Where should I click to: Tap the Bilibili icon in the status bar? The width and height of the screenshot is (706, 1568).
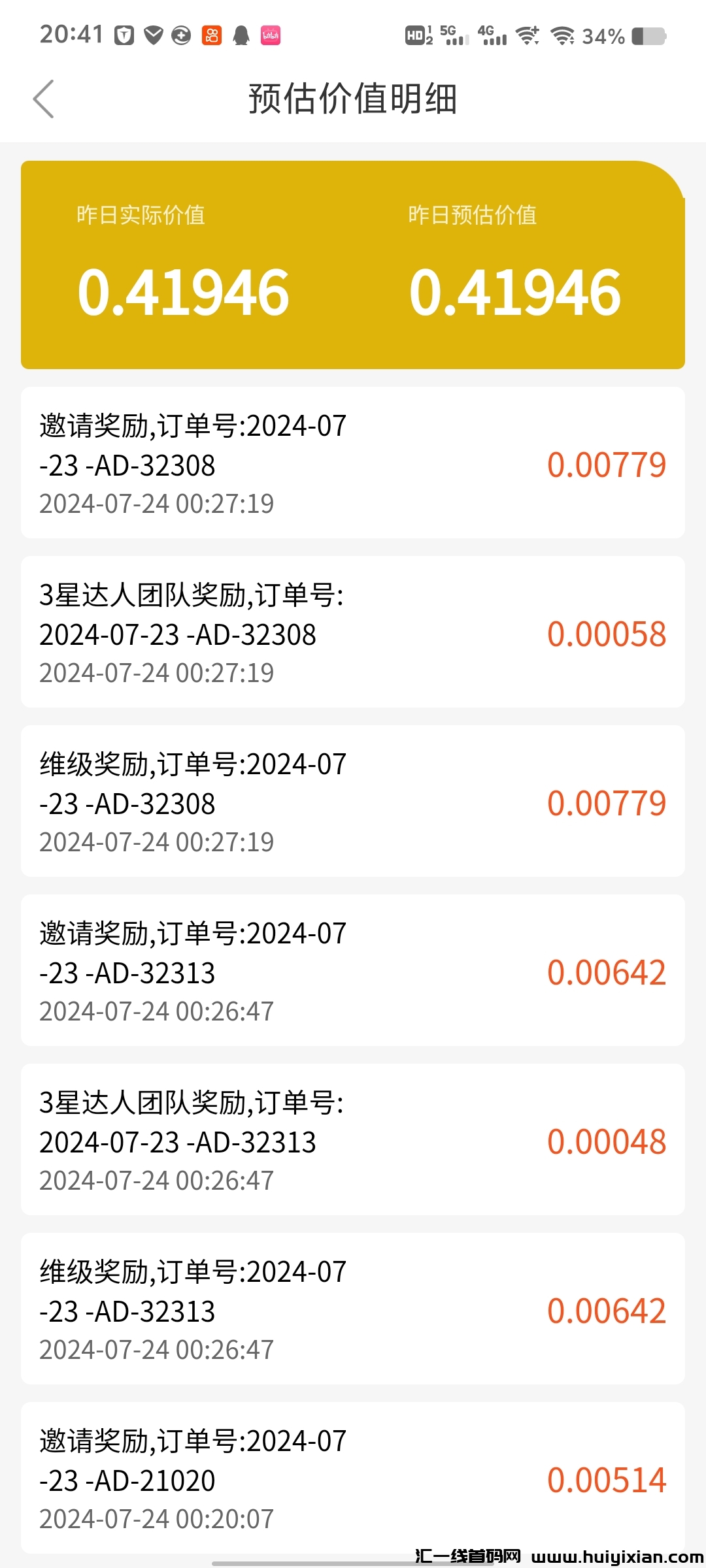[269, 36]
